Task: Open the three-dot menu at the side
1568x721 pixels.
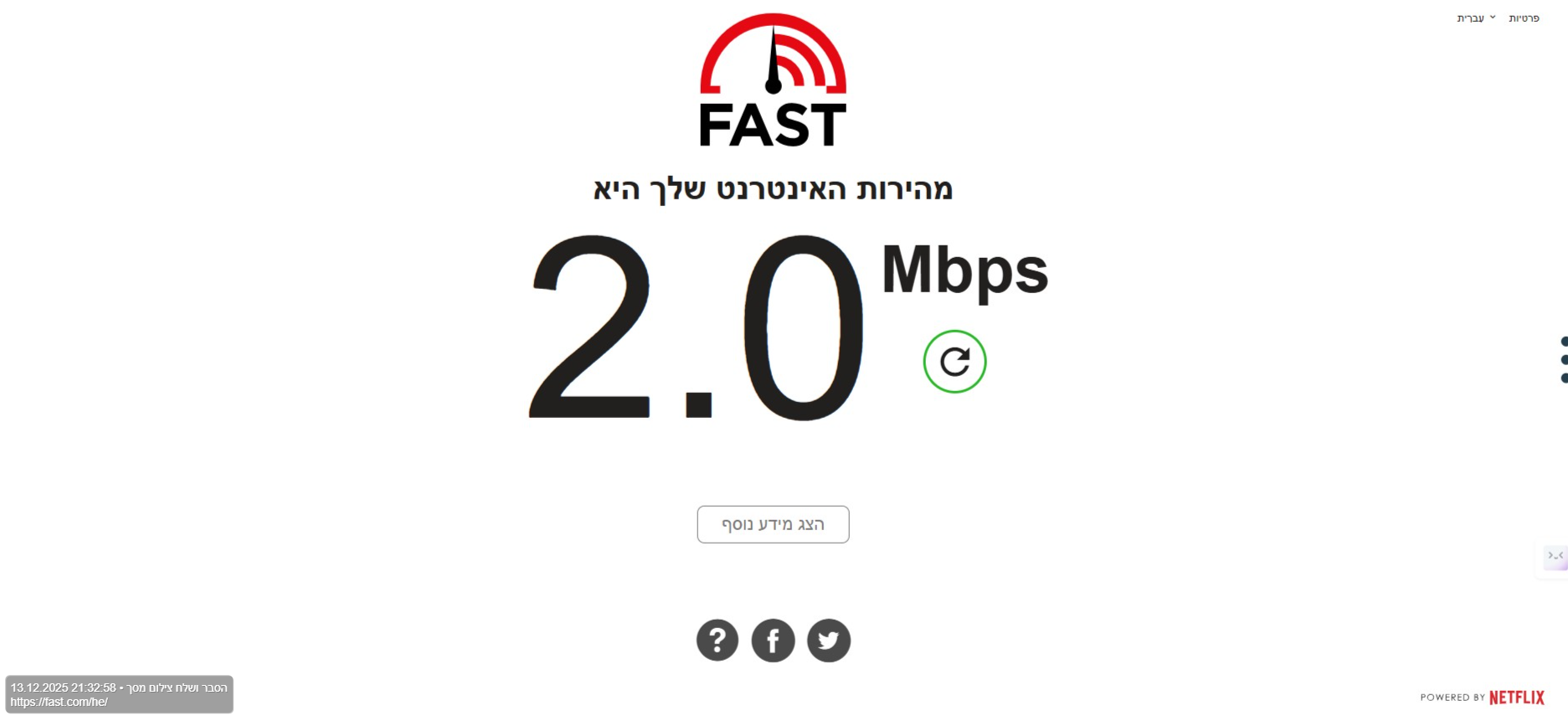Action: (x=1563, y=360)
